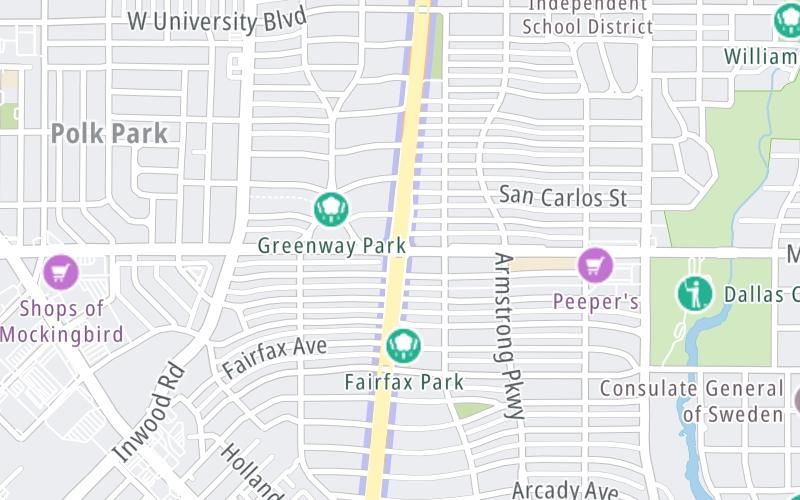
Task: Tap the park marker near William
Action: point(788,20)
